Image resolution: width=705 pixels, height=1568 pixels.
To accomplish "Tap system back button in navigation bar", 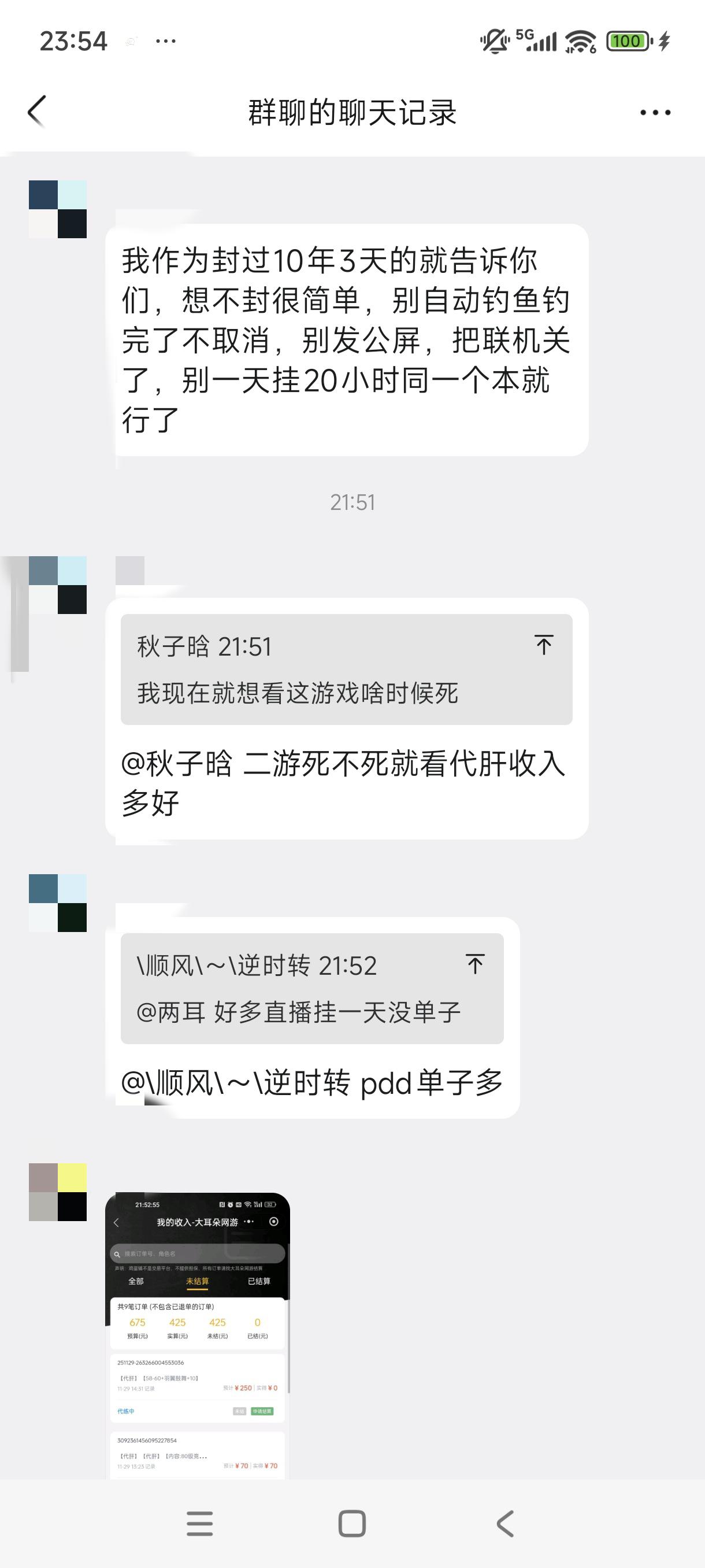I will click(505, 1523).
